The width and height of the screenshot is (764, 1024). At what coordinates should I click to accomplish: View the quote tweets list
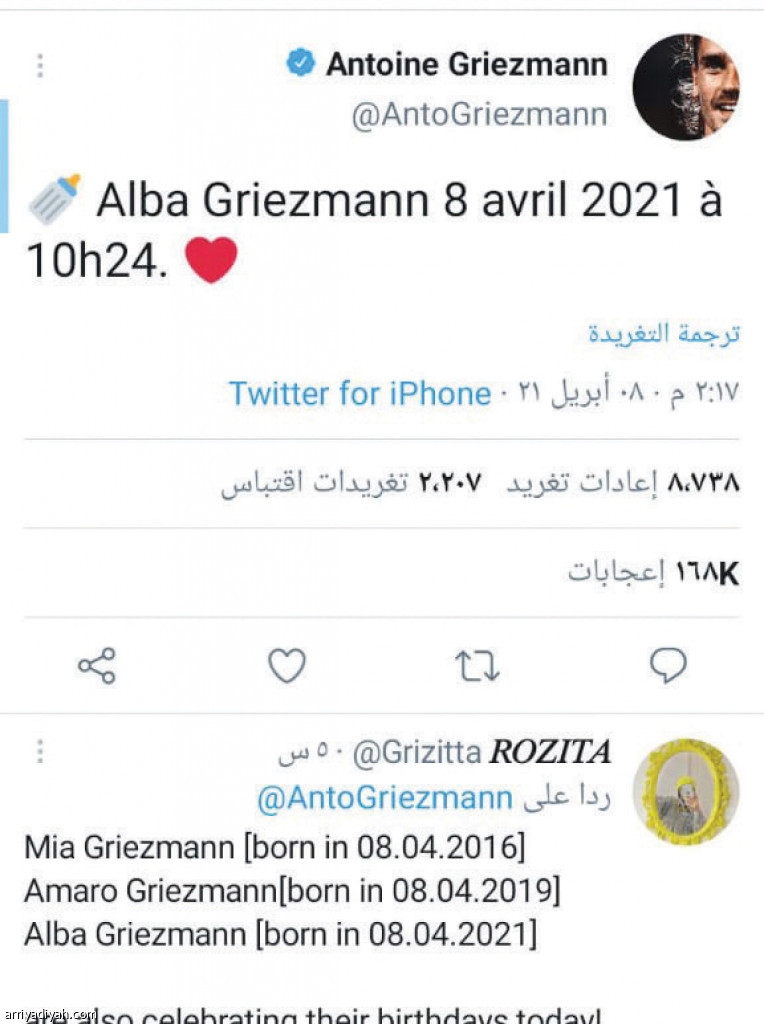352,483
